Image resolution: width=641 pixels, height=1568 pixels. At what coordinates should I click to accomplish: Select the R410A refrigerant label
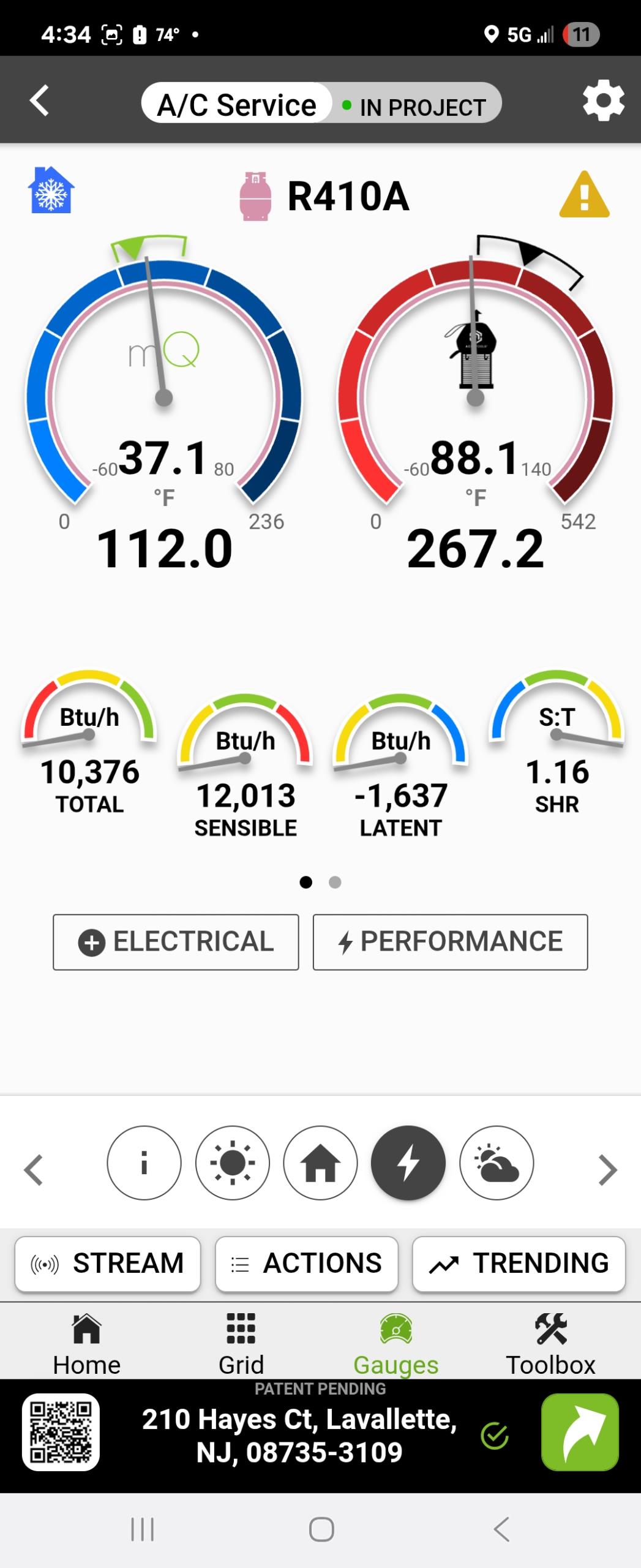click(x=348, y=197)
